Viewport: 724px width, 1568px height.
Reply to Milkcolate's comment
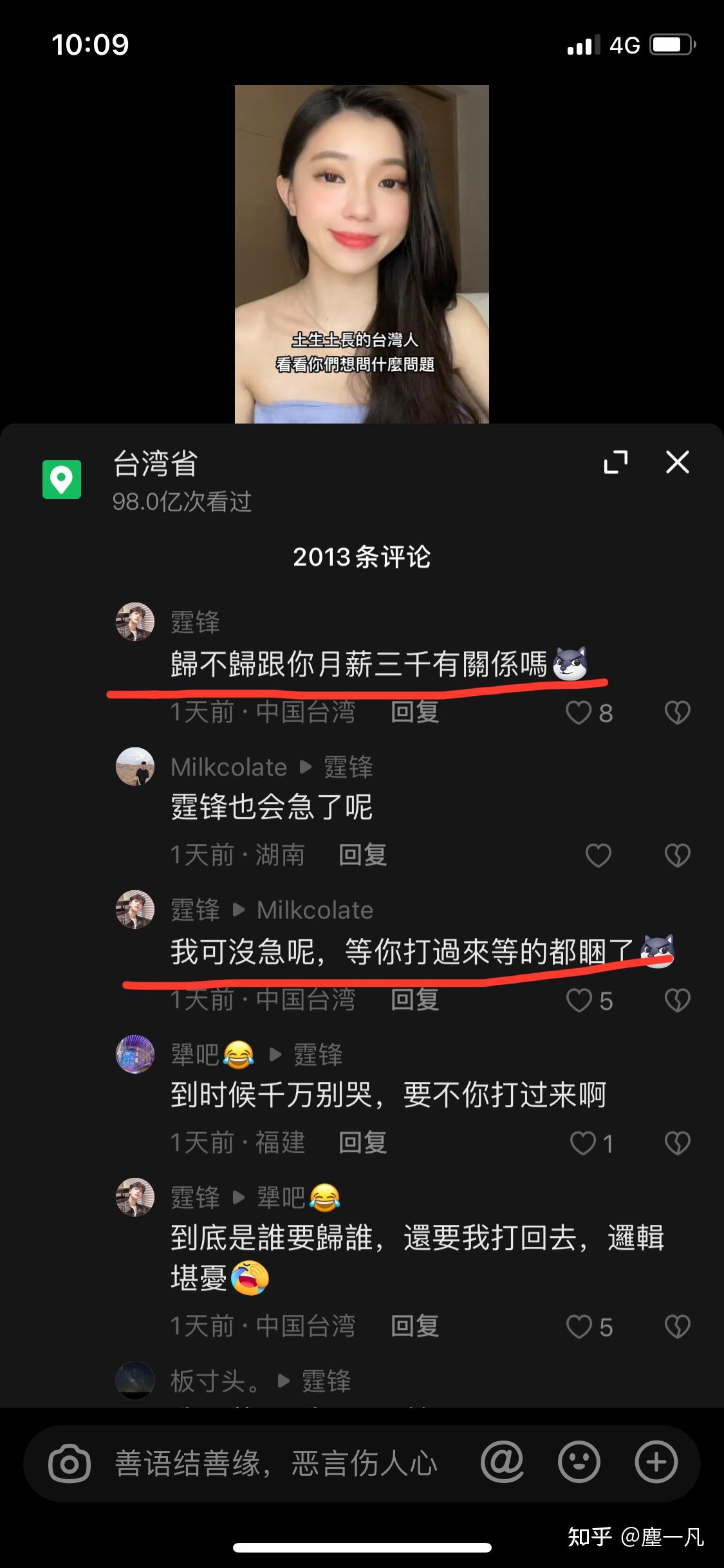point(363,855)
